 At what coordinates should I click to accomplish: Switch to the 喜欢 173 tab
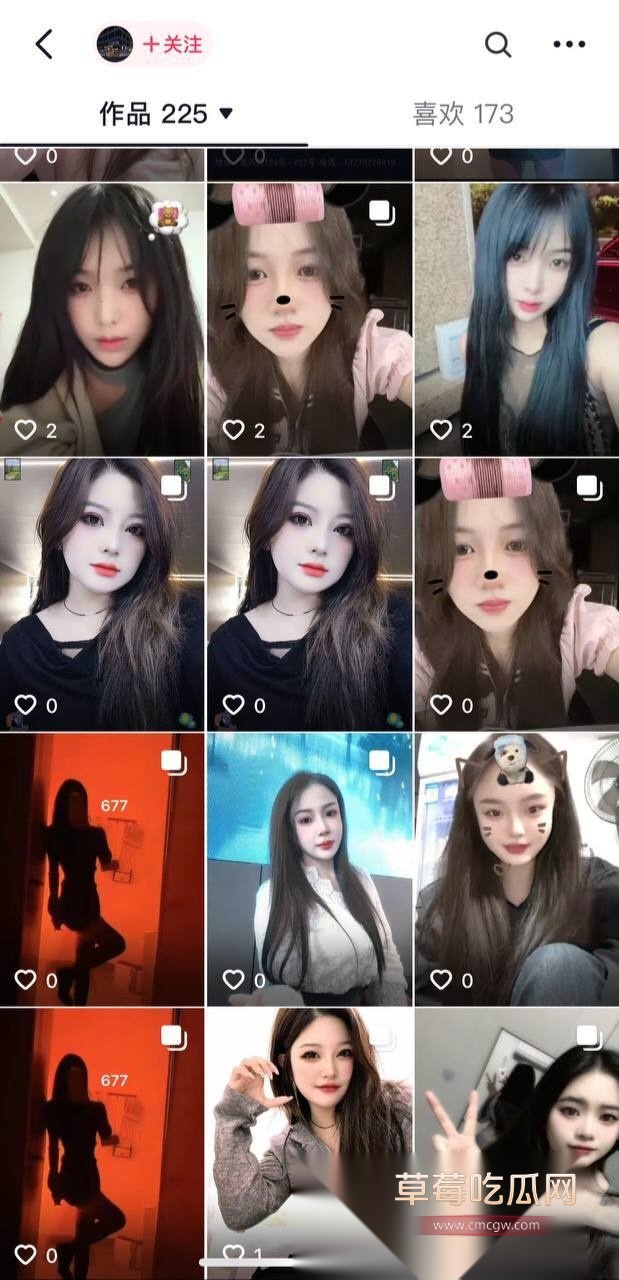point(463,114)
